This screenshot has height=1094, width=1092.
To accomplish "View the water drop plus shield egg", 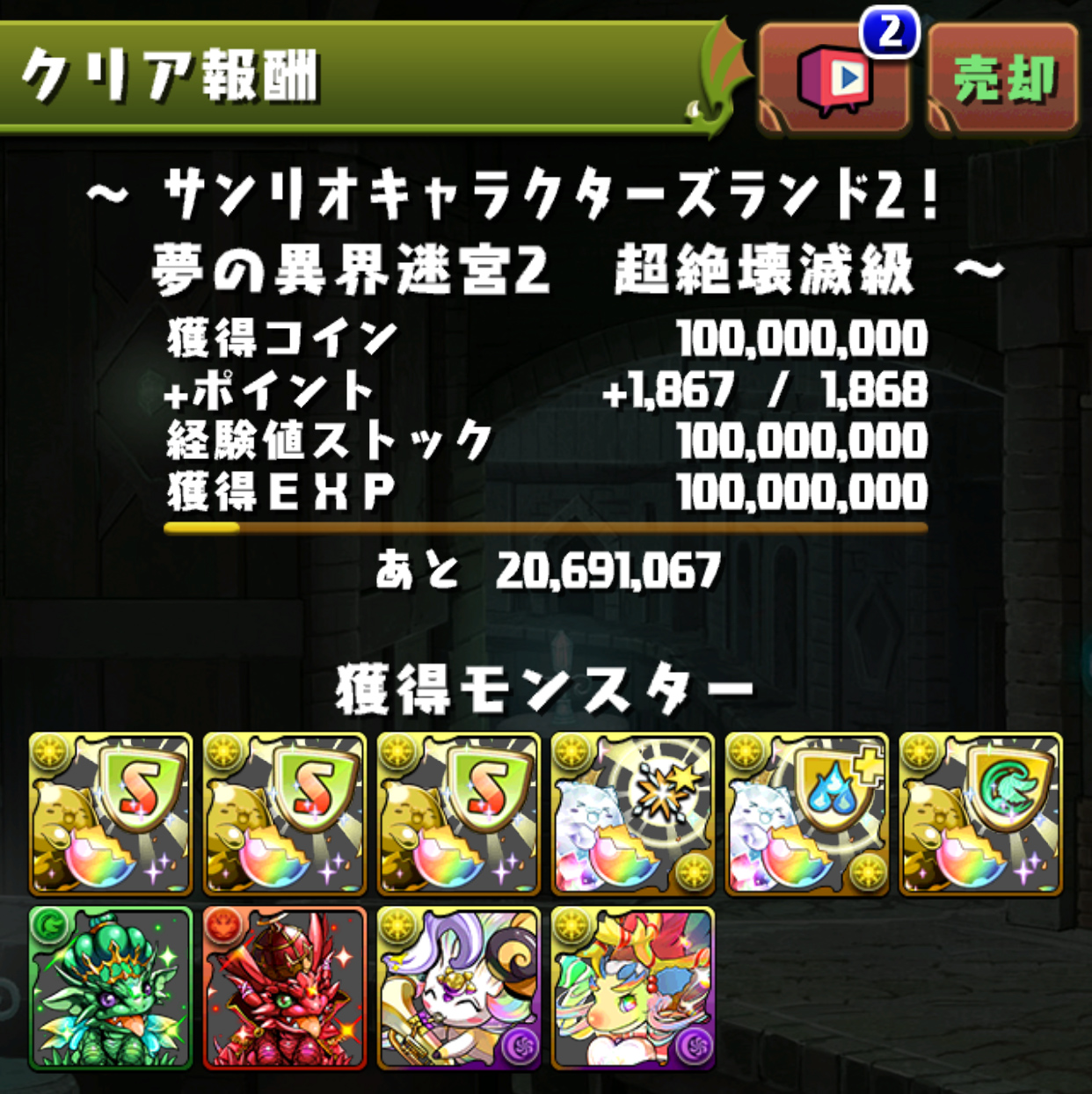I will pyautogui.click(x=806, y=813).
